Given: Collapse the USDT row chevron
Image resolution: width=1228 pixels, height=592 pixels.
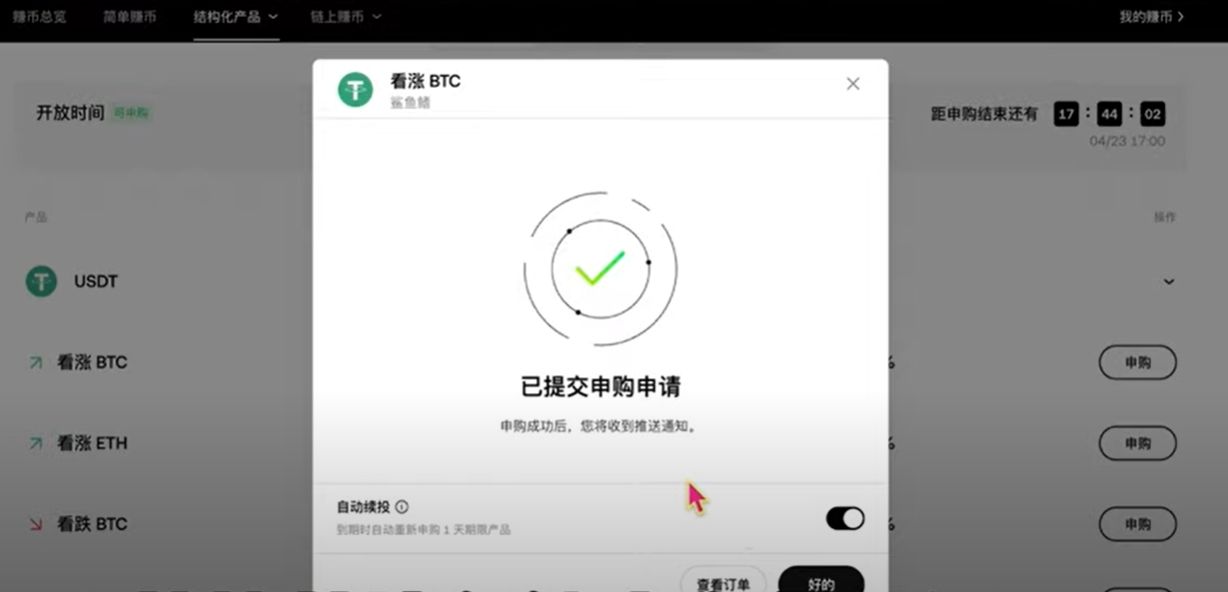Looking at the screenshot, I should click(x=1168, y=282).
